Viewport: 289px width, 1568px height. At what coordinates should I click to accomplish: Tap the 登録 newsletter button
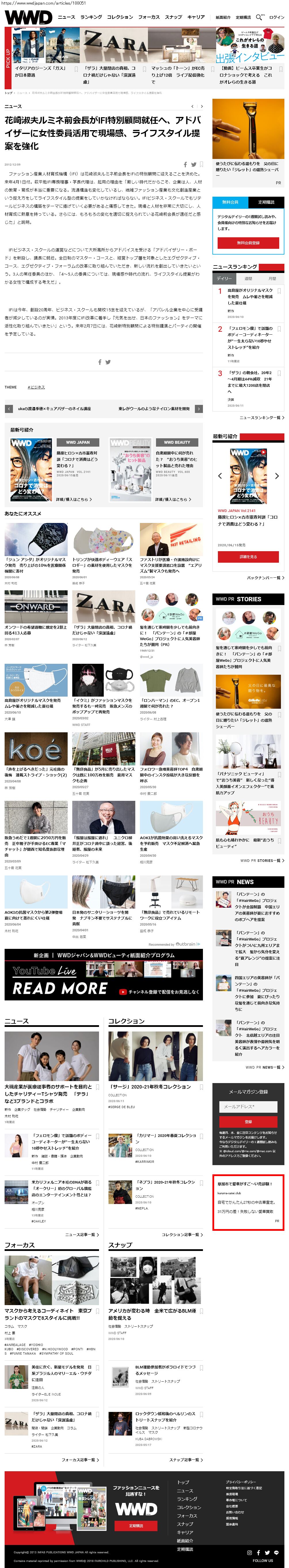point(248,1121)
